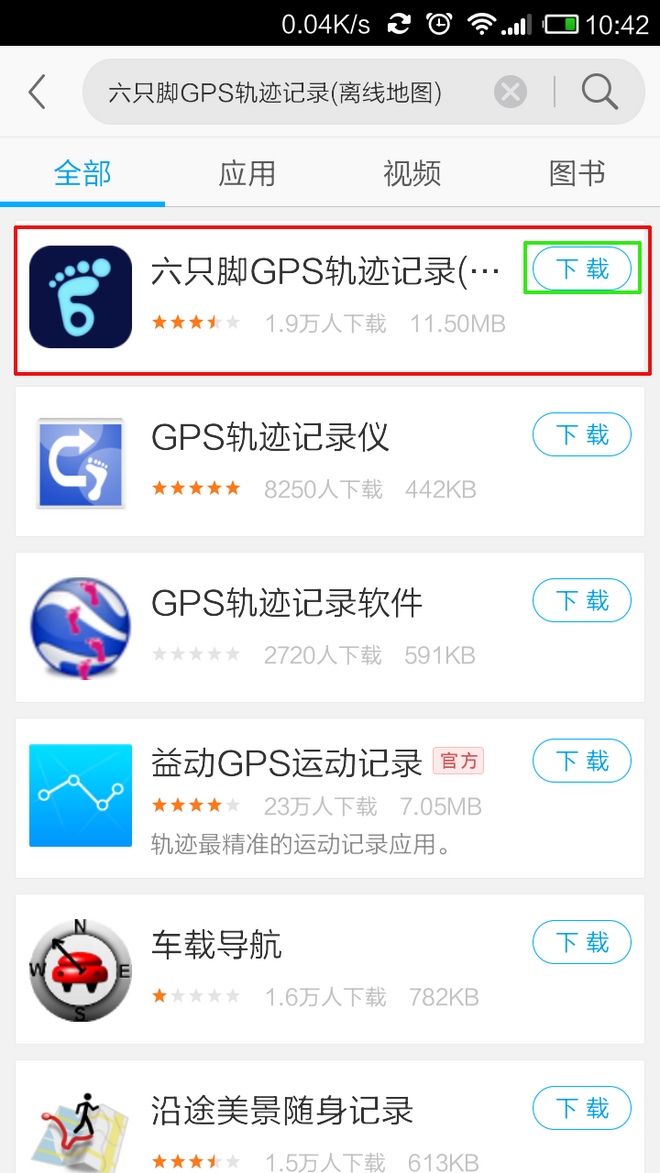Switch to the 图书 tab
The width and height of the screenshot is (660, 1173).
577,173
